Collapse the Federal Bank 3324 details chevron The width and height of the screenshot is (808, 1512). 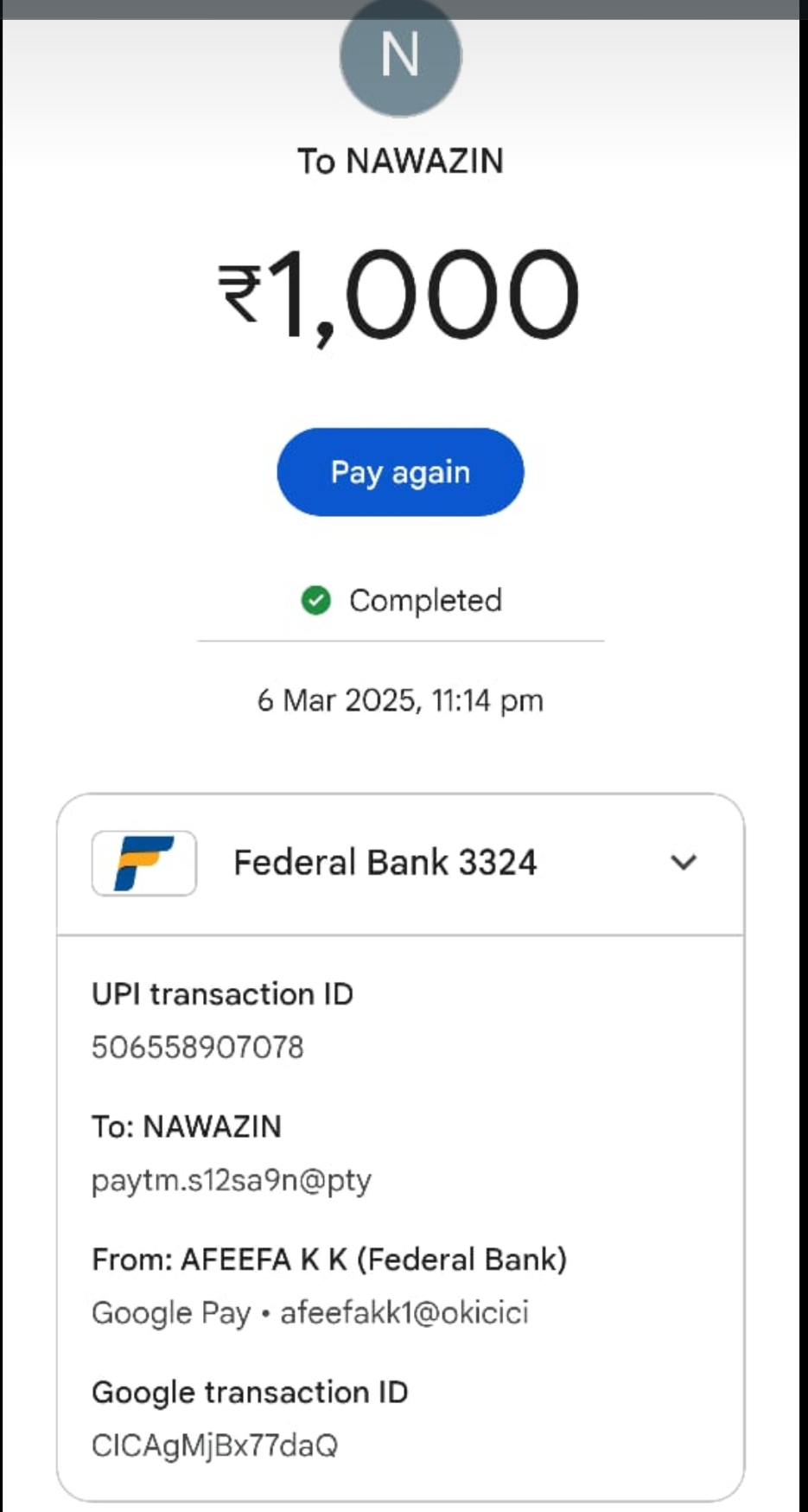tap(683, 862)
